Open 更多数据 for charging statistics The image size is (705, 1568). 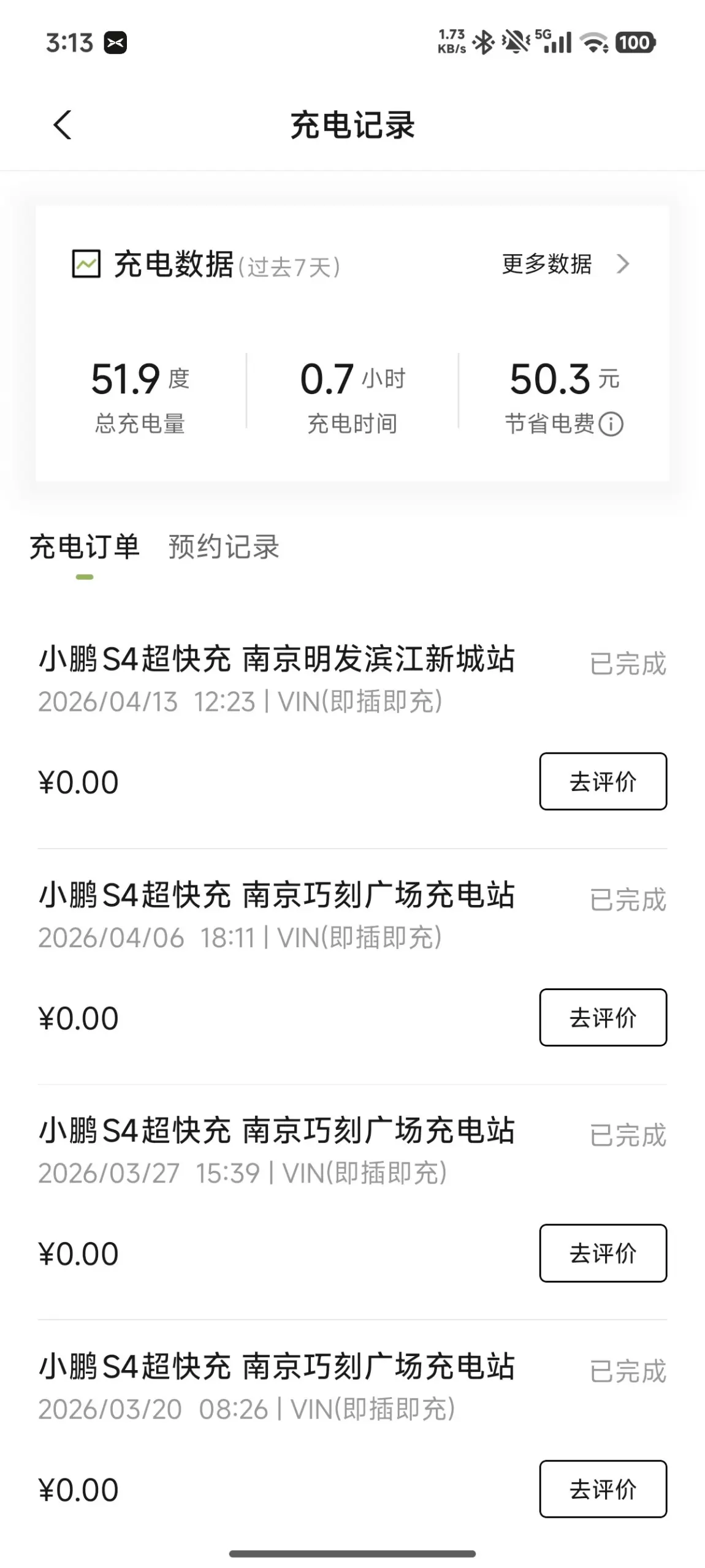[564, 264]
